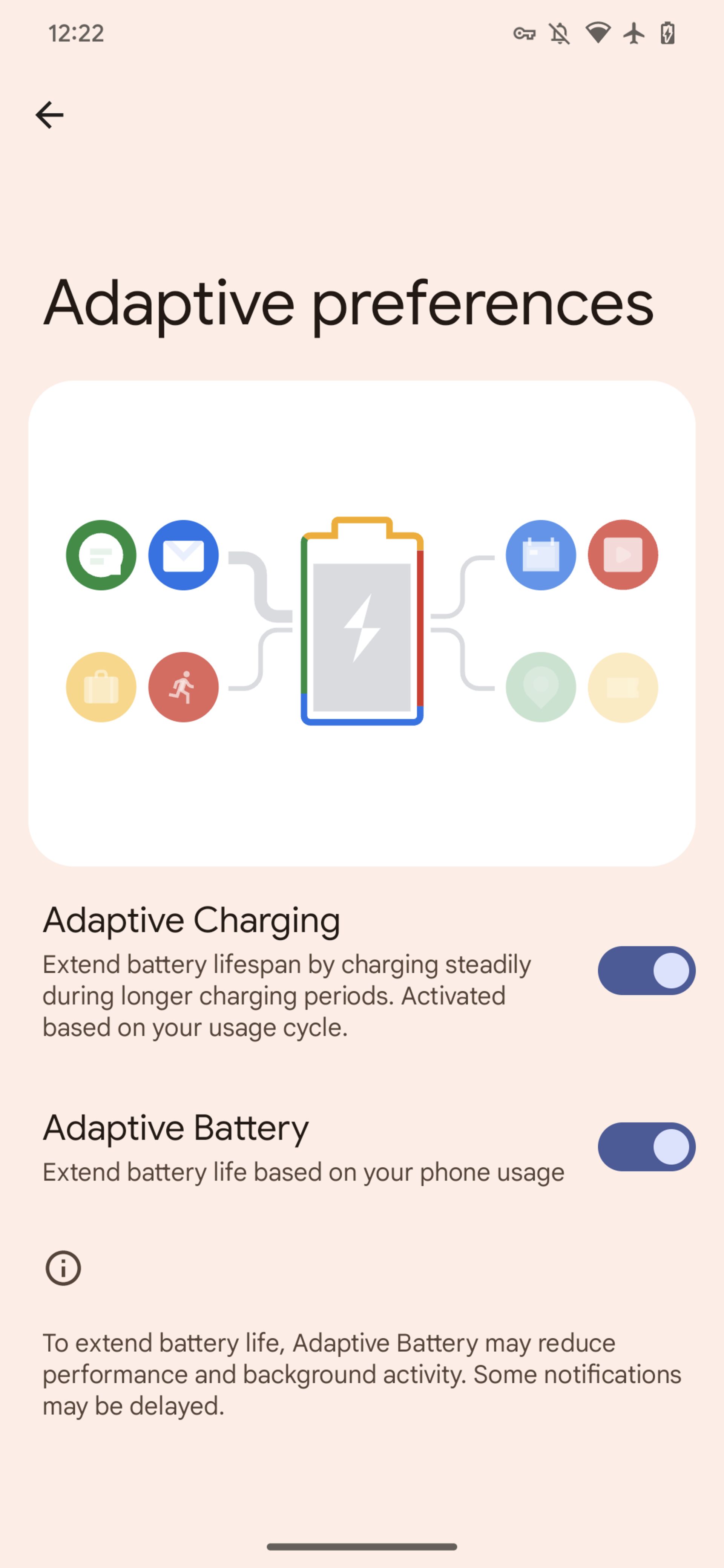Go back using the arrow icon
Image resolution: width=724 pixels, height=1568 pixels.
click(49, 115)
